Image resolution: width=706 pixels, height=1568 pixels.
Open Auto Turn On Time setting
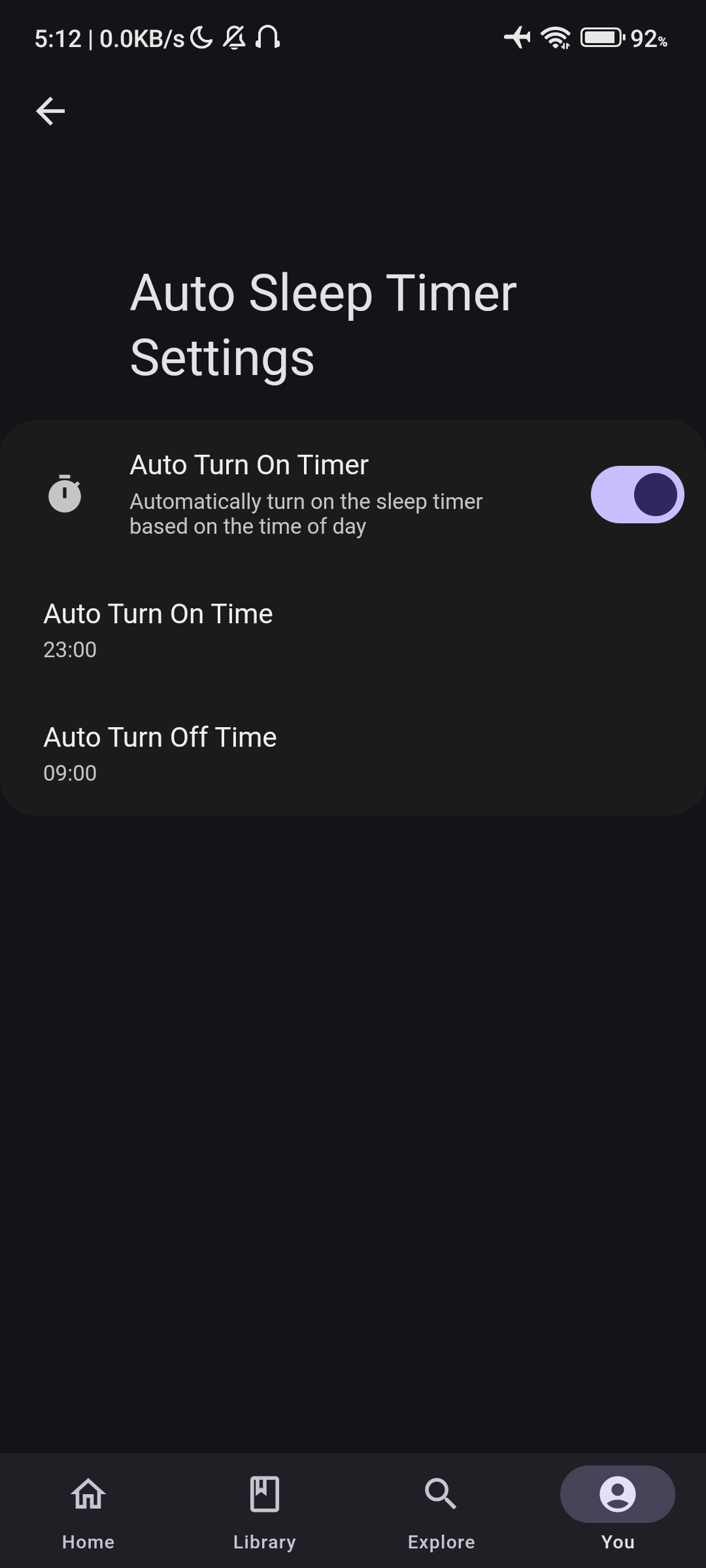click(353, 630)
